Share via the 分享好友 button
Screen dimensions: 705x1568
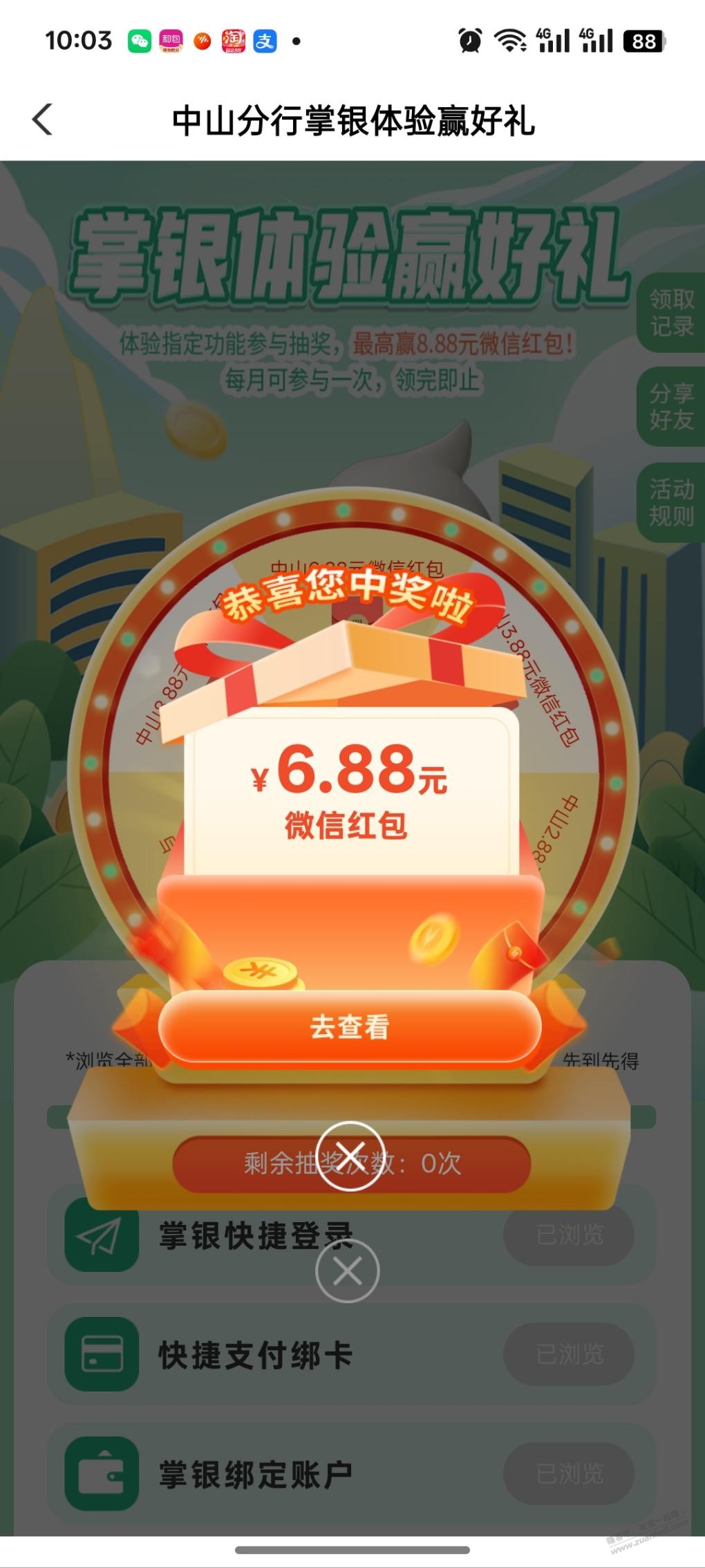pyautogui.click(x=671, y=407)
